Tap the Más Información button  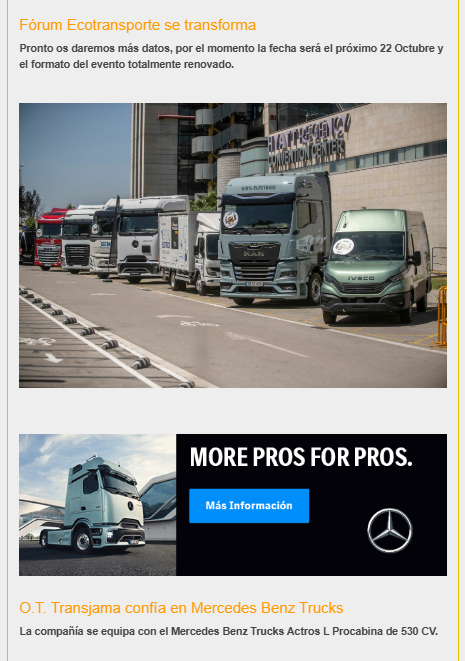click(x=249, y=505)
